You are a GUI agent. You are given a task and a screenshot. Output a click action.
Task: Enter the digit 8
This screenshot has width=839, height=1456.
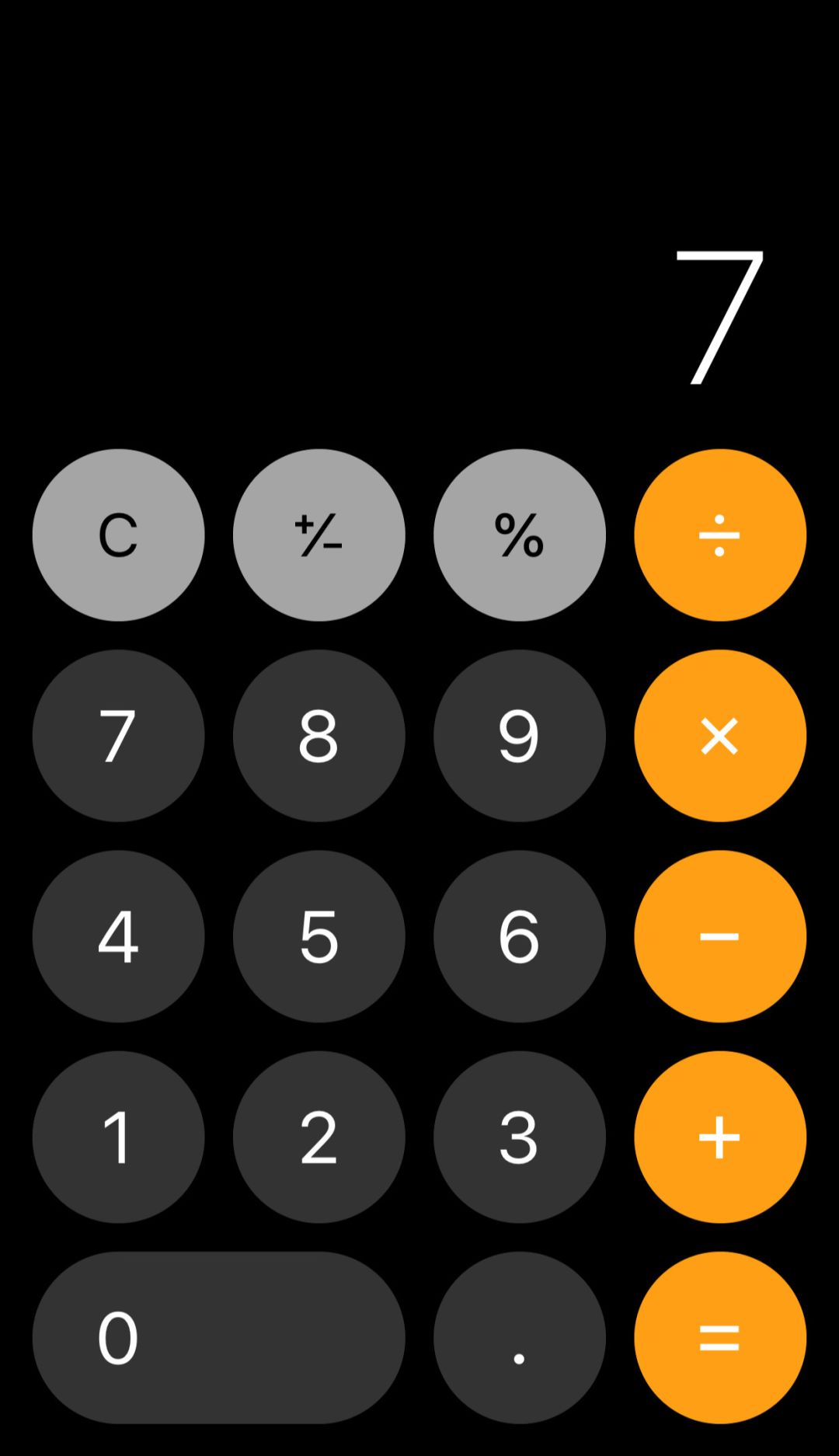(x=319, y=736)
